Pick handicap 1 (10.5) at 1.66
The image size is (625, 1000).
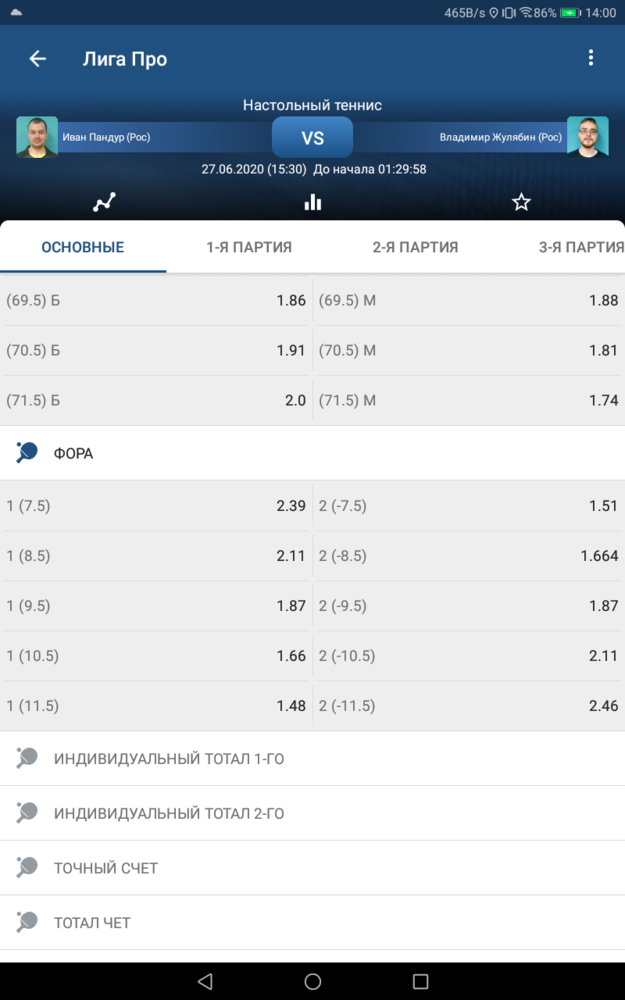(156, 656)
